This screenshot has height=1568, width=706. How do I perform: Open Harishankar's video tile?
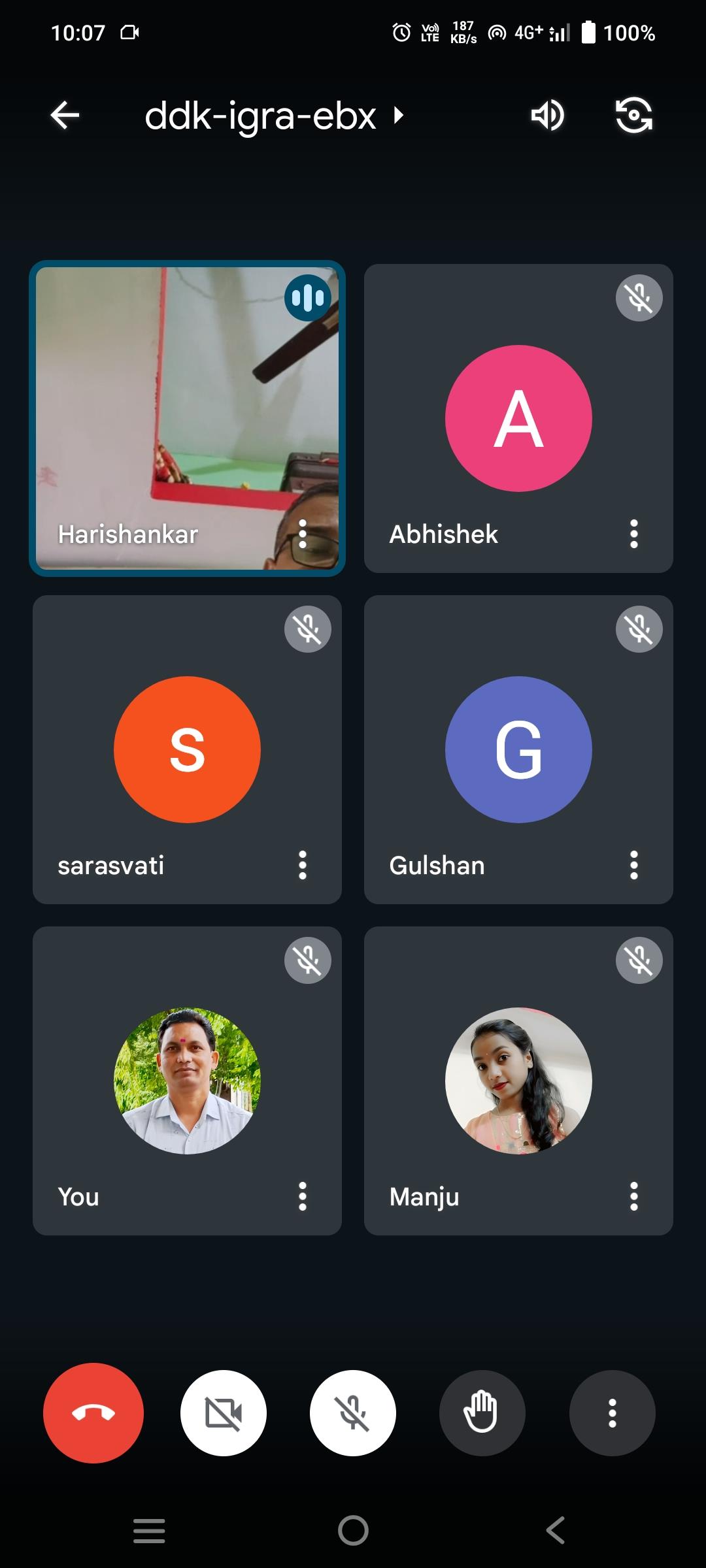pyautogui.click(x=187, y=419)
